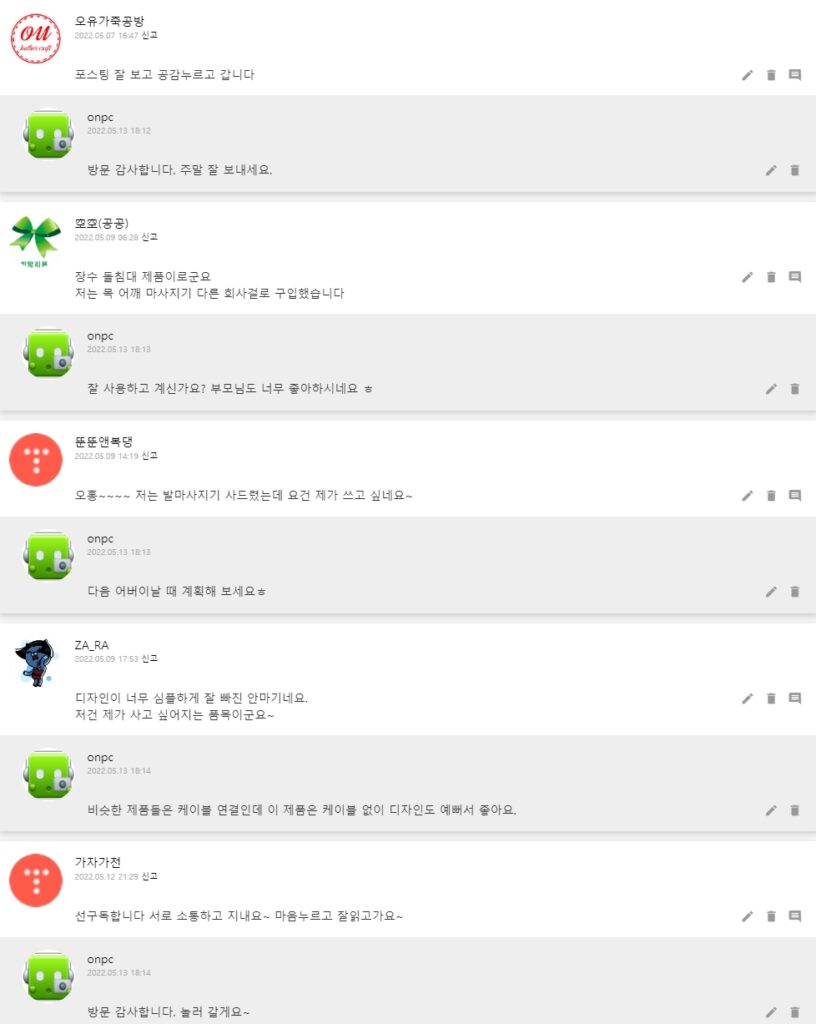Report the comment by 오유가죽공방

click(149, 35)
